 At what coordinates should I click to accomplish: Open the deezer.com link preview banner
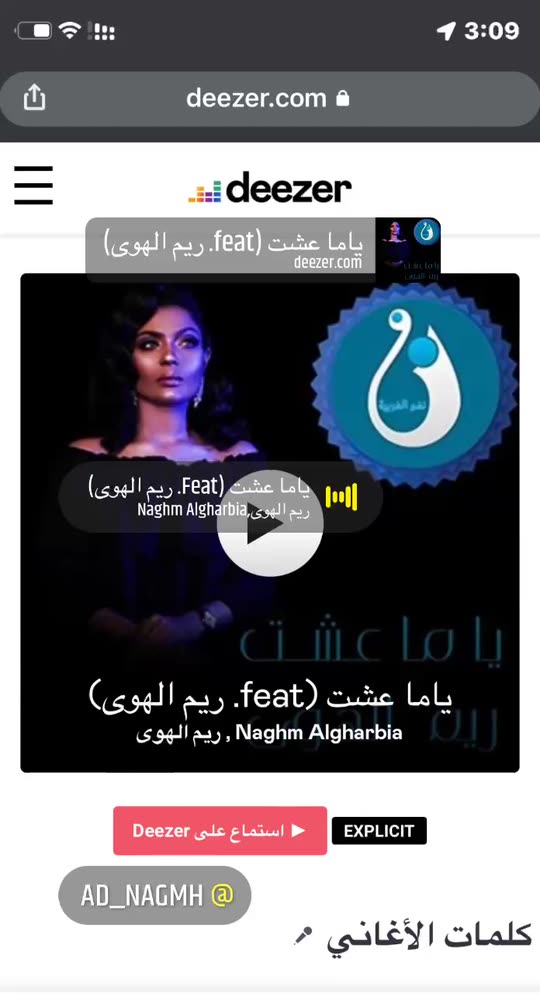point(263,250)
